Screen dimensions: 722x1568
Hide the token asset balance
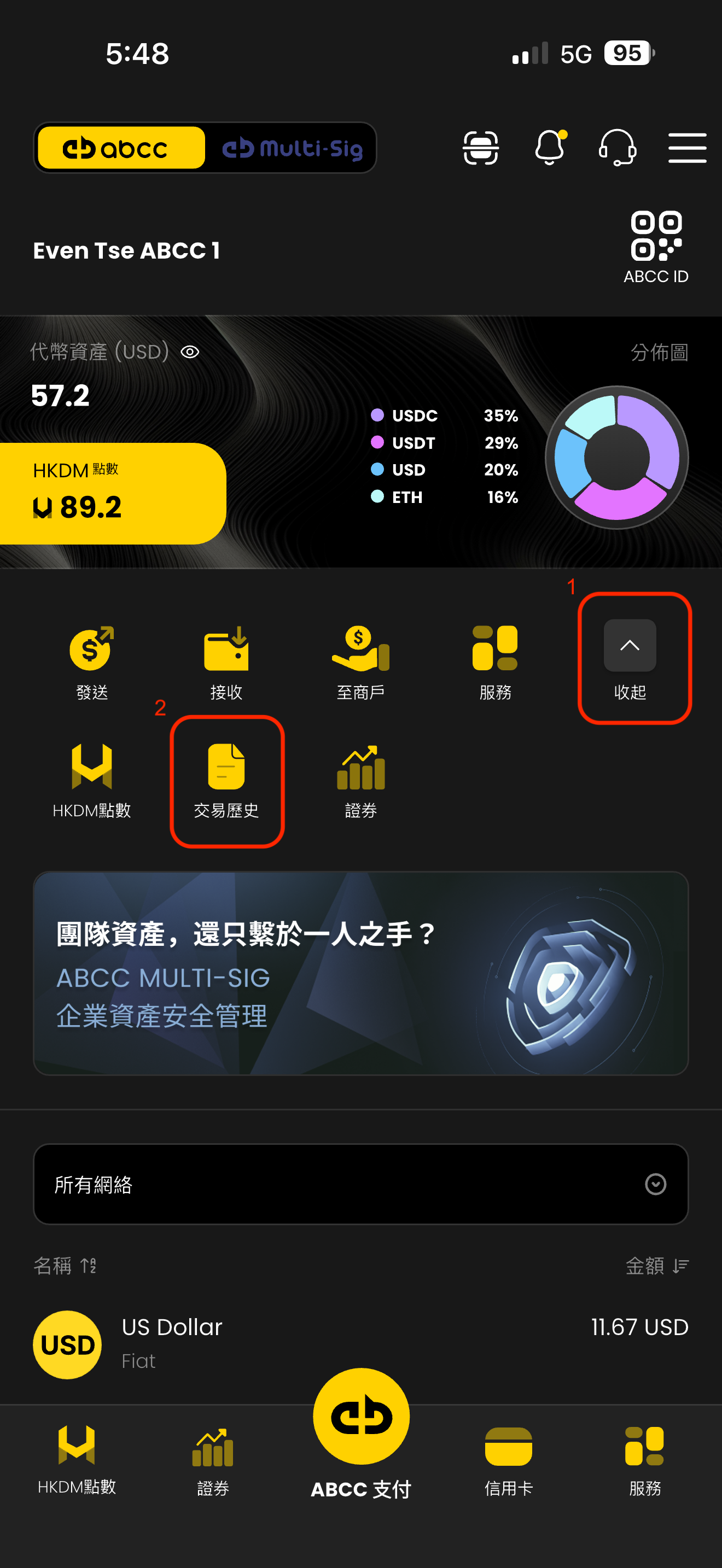[190, 352]
